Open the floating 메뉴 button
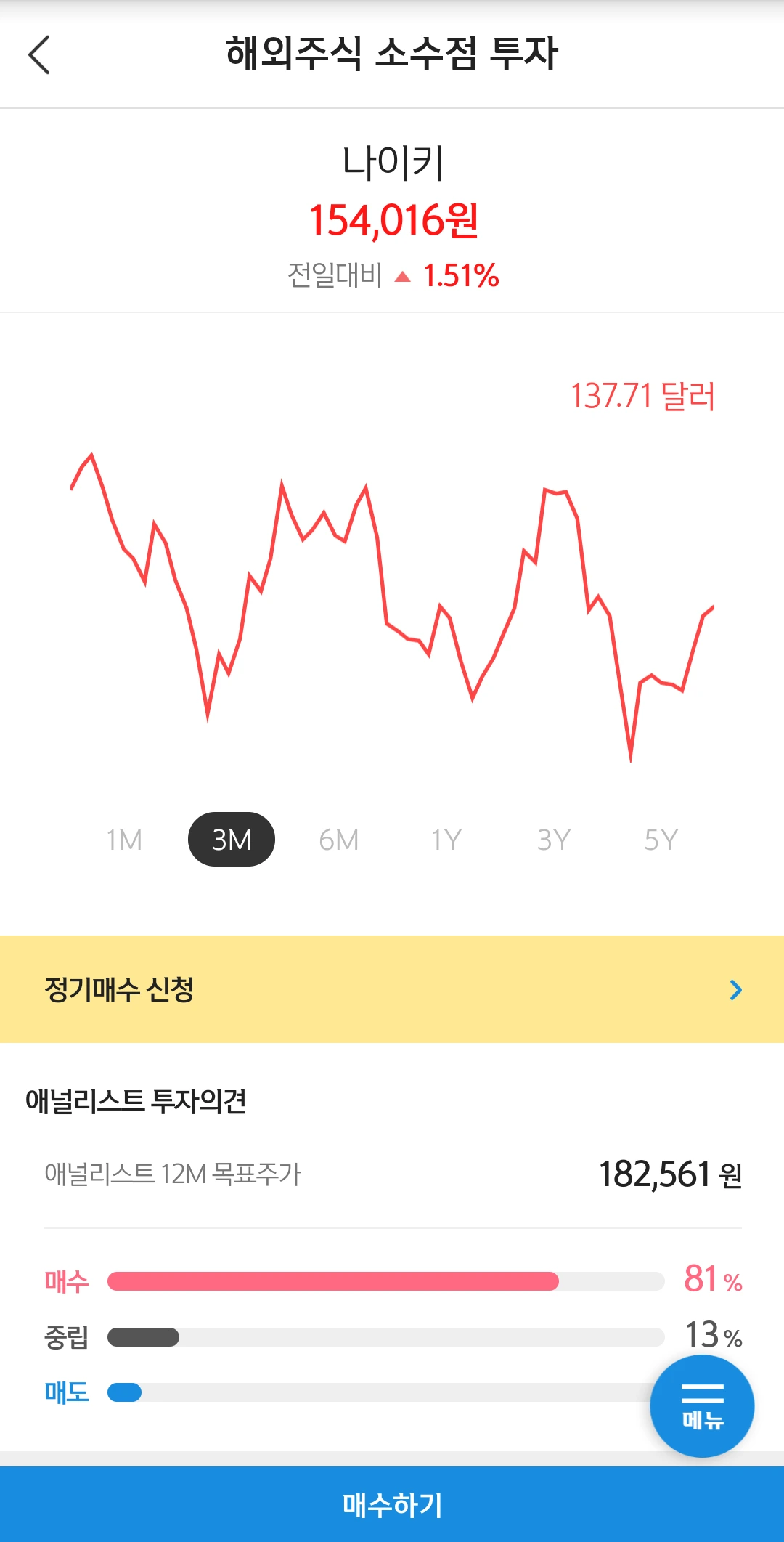The width and height of the screenshot is (784, 1542). pyautogui.click(x=702, y=1406)
